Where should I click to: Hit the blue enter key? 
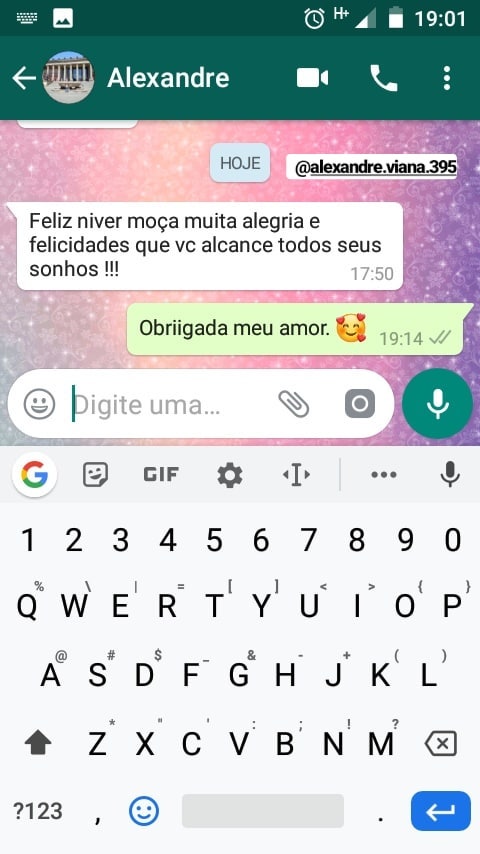point(441,811)
